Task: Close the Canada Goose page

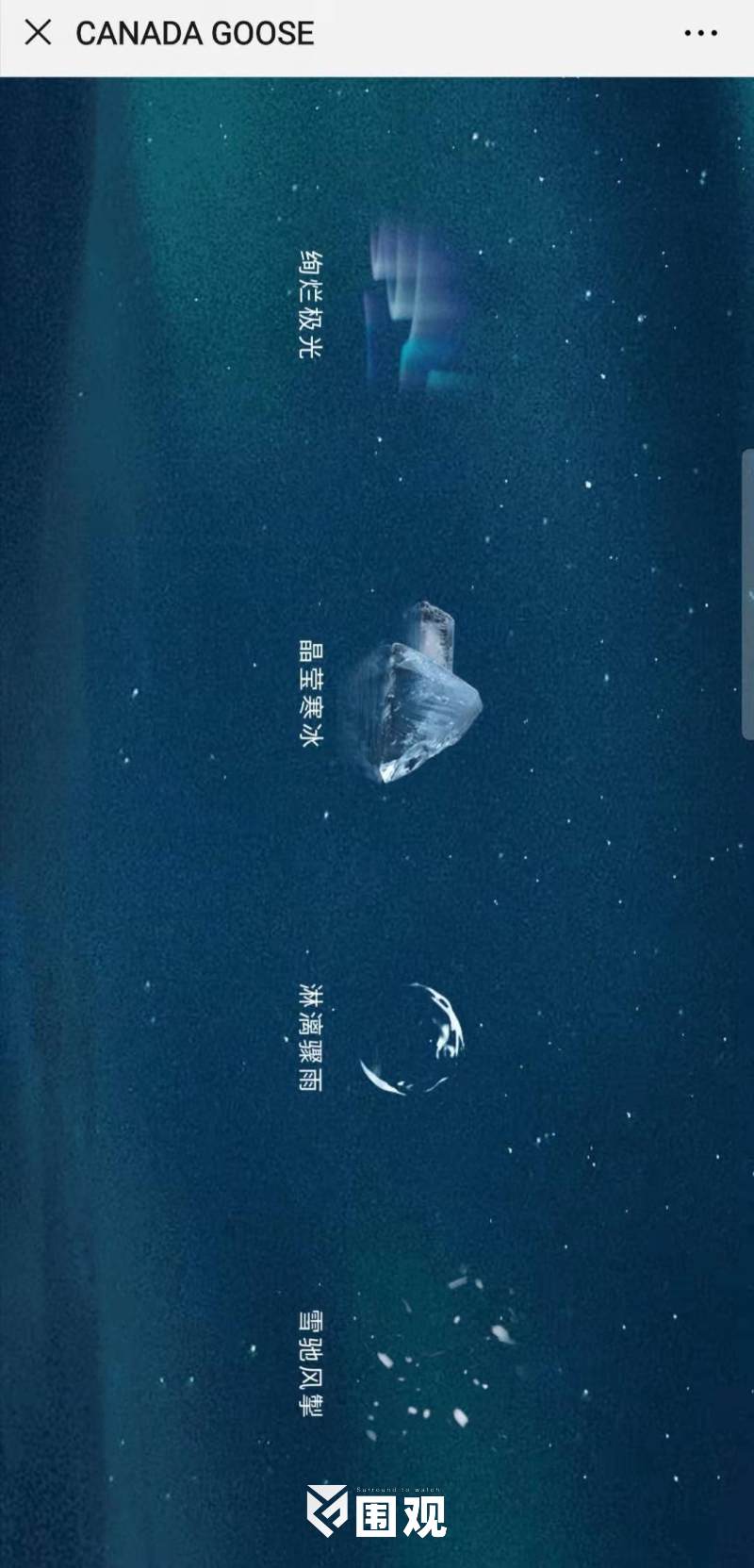Action: pos(38,33)
